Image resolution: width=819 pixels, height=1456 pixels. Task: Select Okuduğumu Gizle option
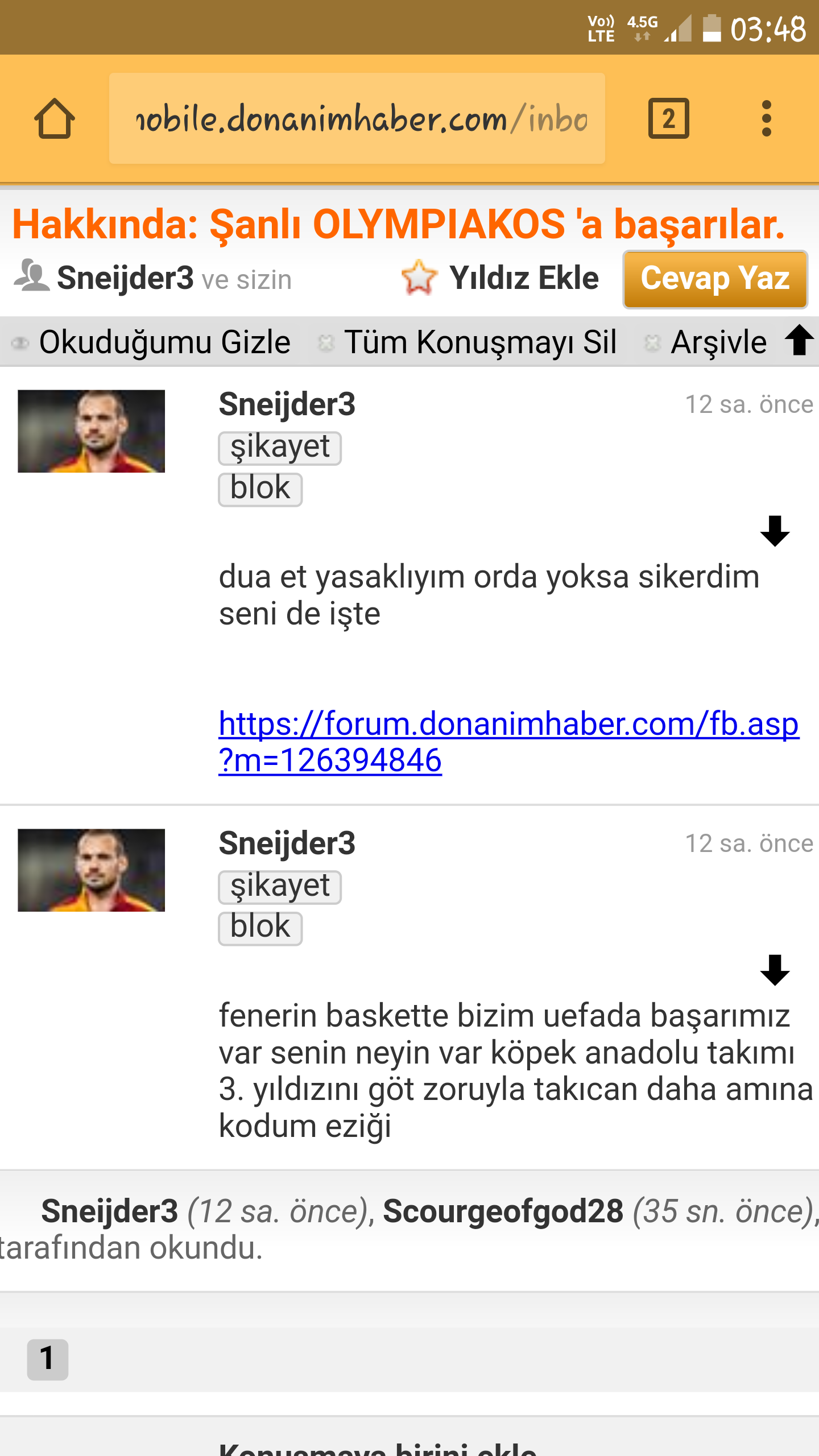(x=164, y=342)
